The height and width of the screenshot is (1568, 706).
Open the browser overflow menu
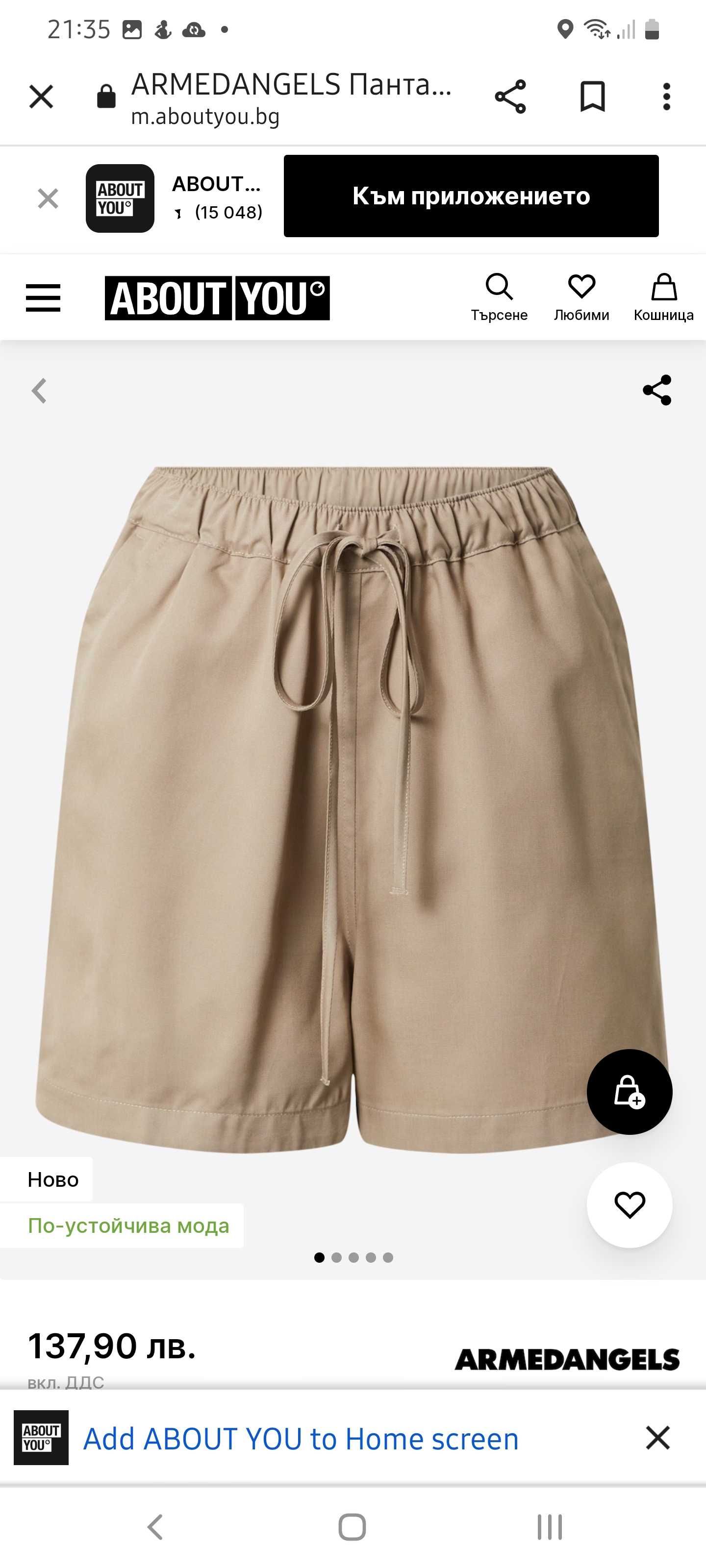(x=666, y=97)
